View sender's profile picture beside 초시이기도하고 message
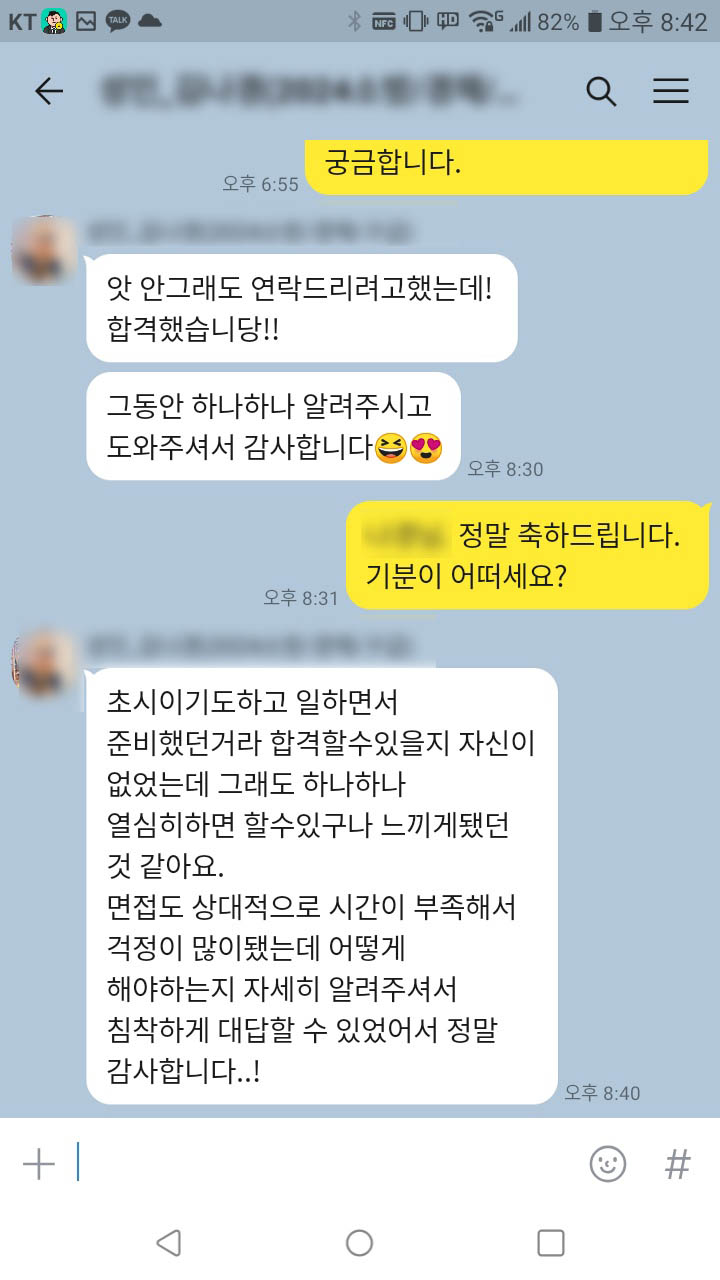 (x=44, y=662)
